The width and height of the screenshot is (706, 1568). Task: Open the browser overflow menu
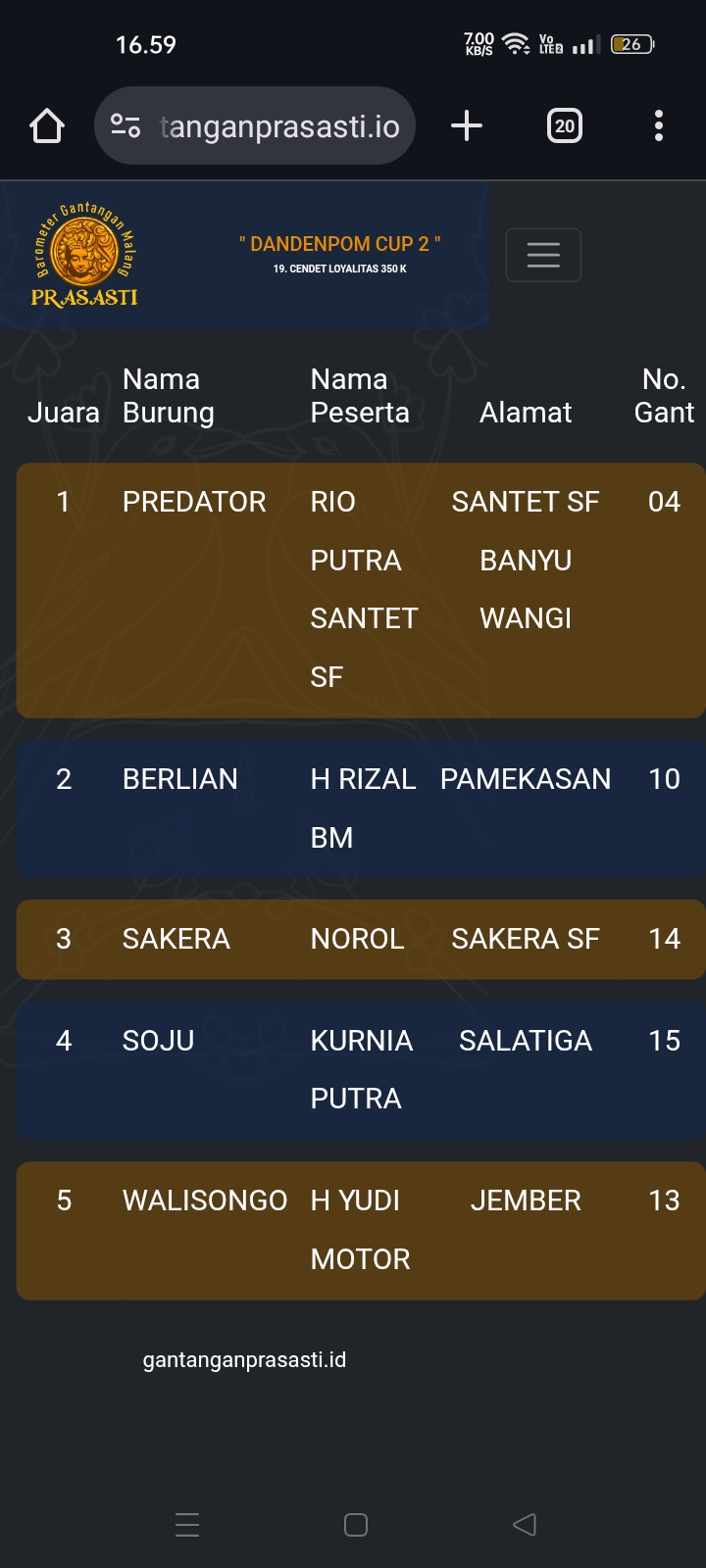(x=658, y=126)
